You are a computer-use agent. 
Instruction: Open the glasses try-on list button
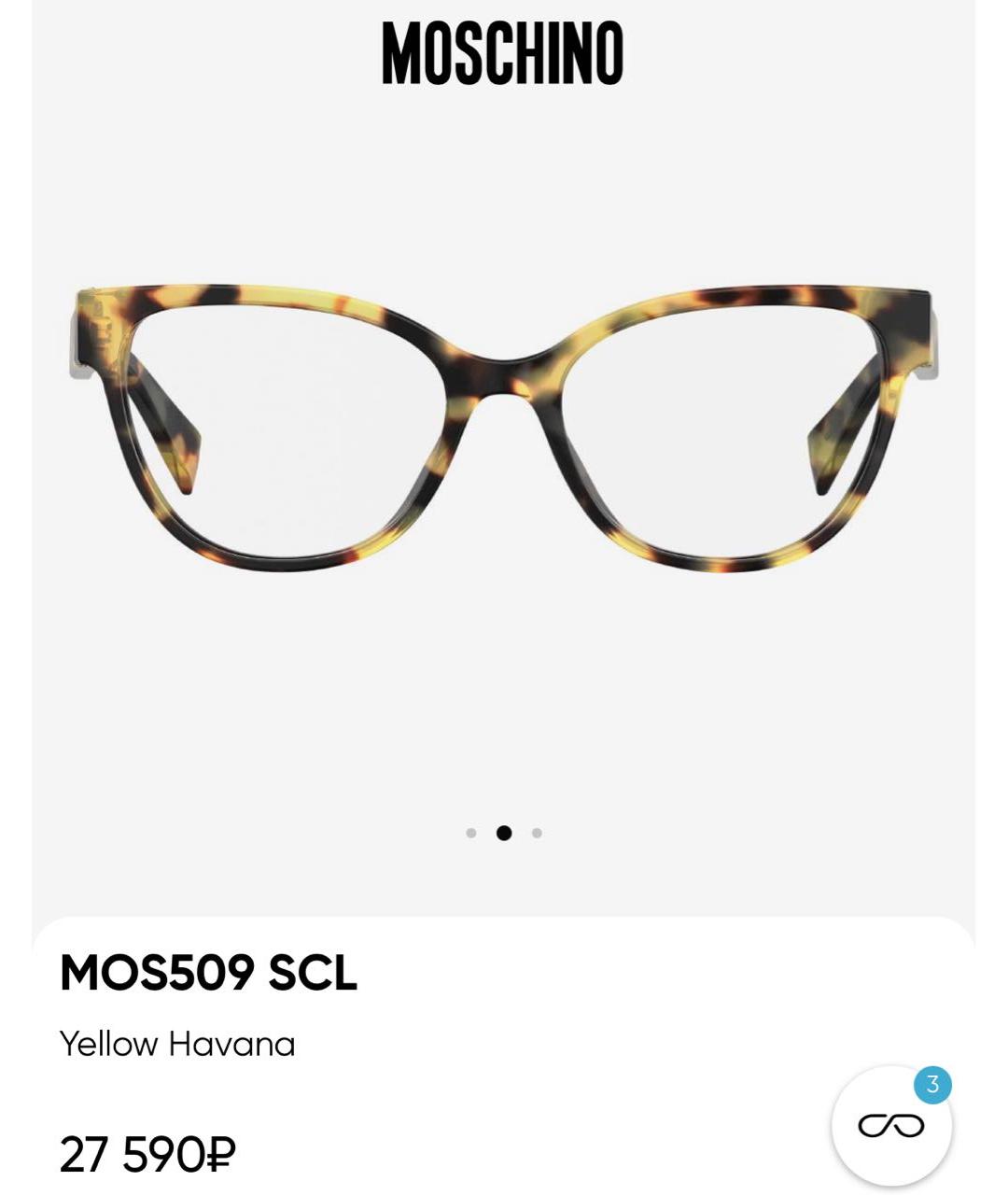coord(891,1125)
